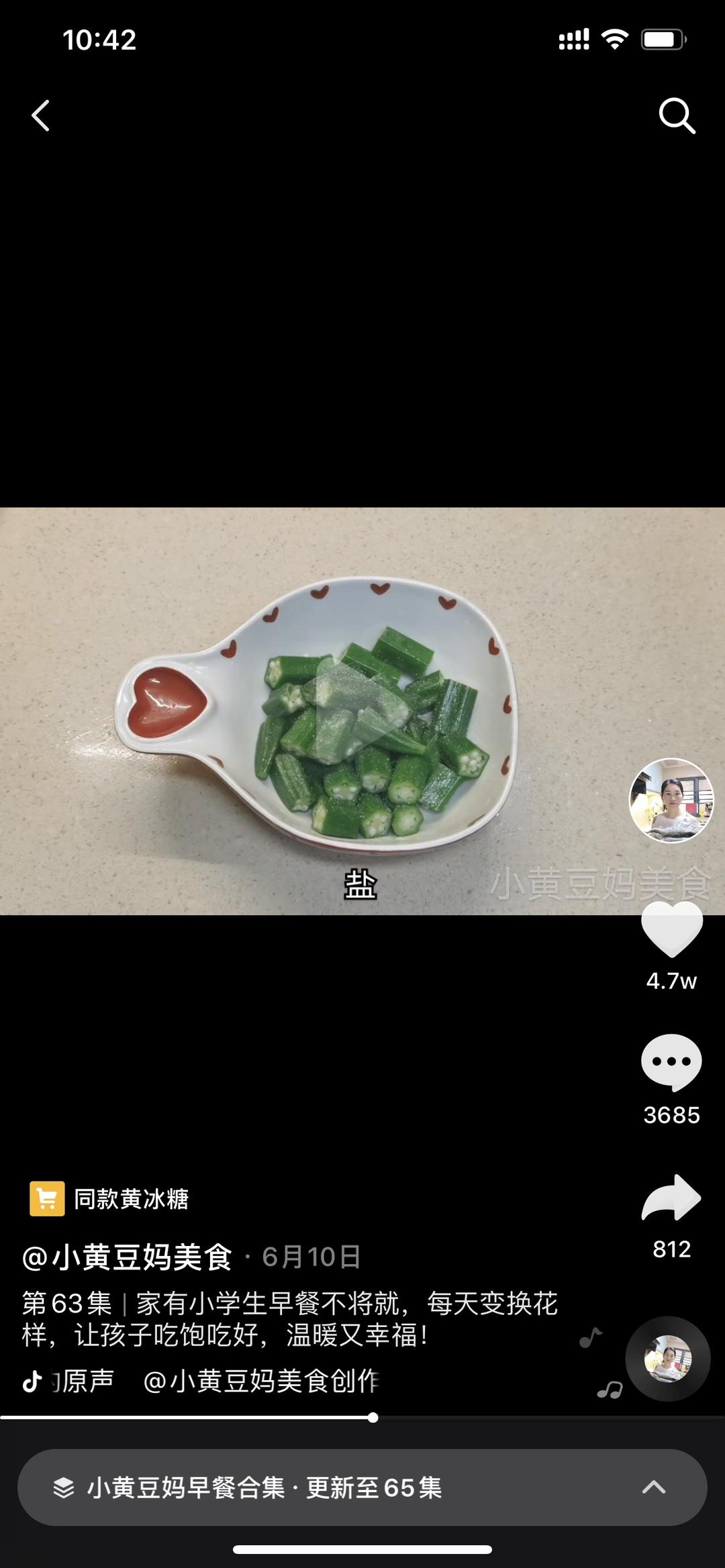Image resolution: width=725 pixels, height=1568 pixels.
Task: Expand the 小黄豆妈早餐合集 collection bar
Action: coord(362,1487)
